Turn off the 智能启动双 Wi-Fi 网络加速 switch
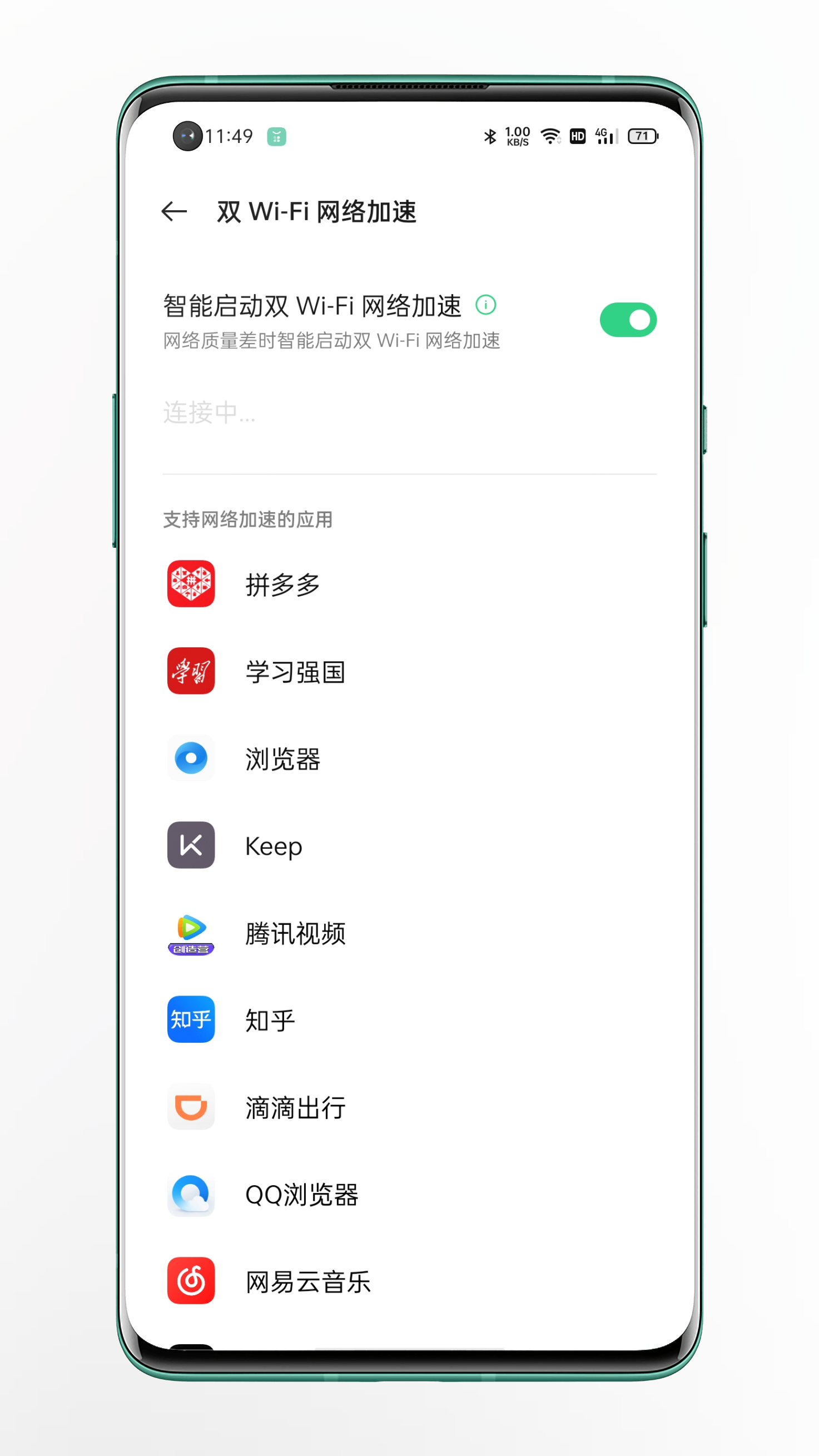The width and height of the screenshot is (819, 1456). pyautogui.click(x=627, y=320)
